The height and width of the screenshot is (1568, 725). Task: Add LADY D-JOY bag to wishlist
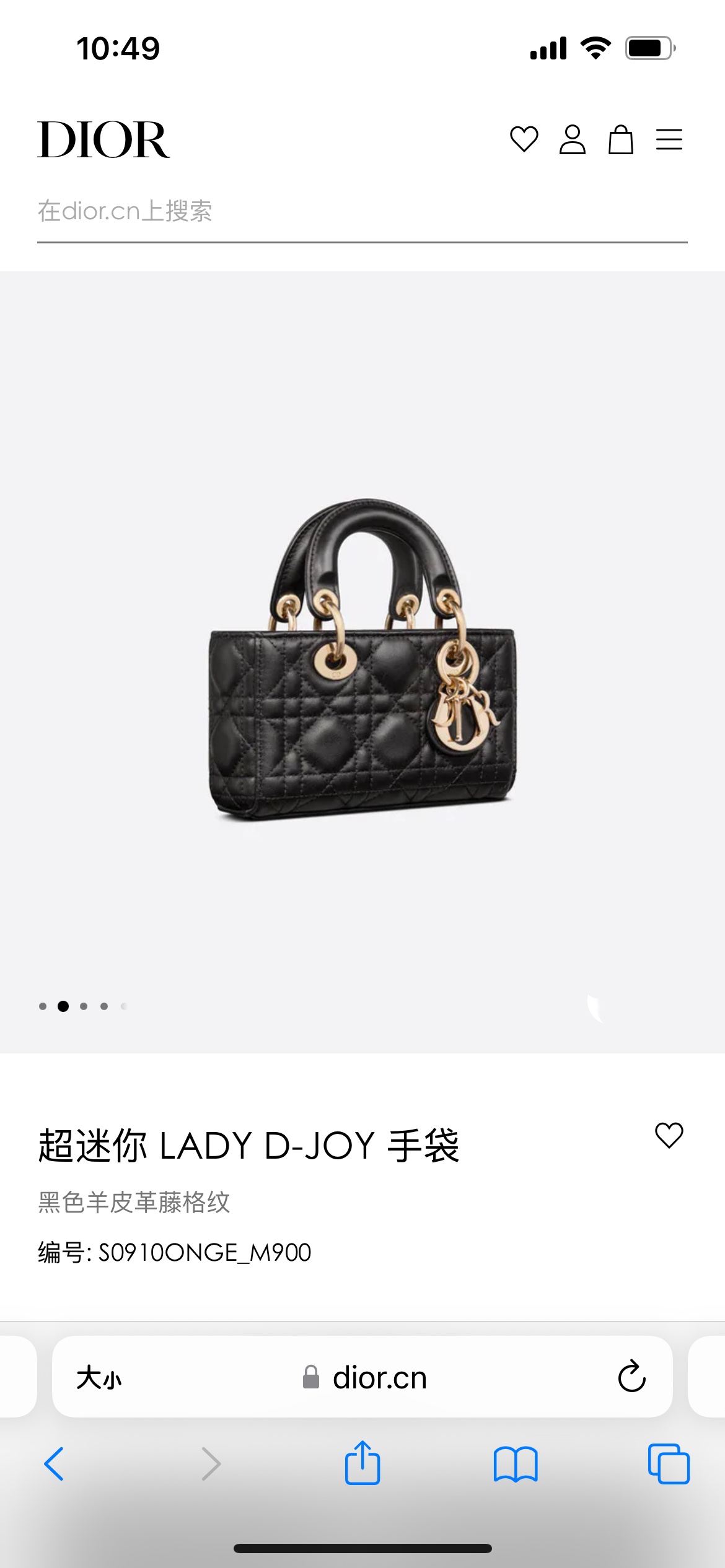[669, 1136]
